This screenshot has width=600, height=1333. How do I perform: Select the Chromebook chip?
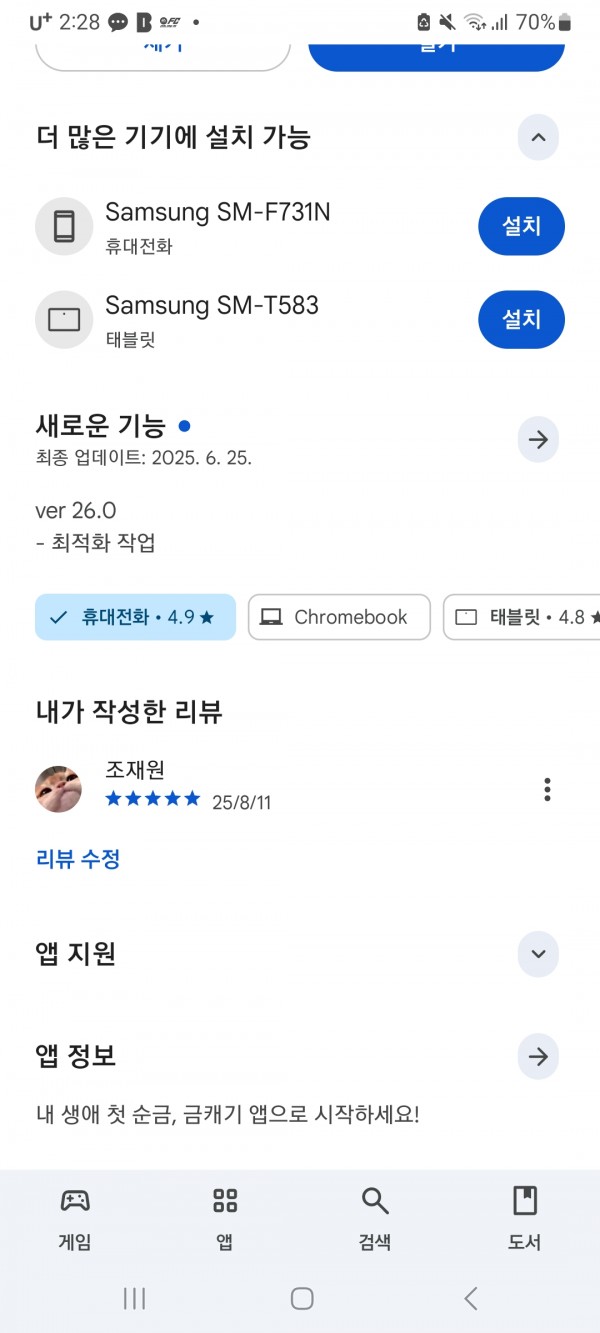point(339,617)
